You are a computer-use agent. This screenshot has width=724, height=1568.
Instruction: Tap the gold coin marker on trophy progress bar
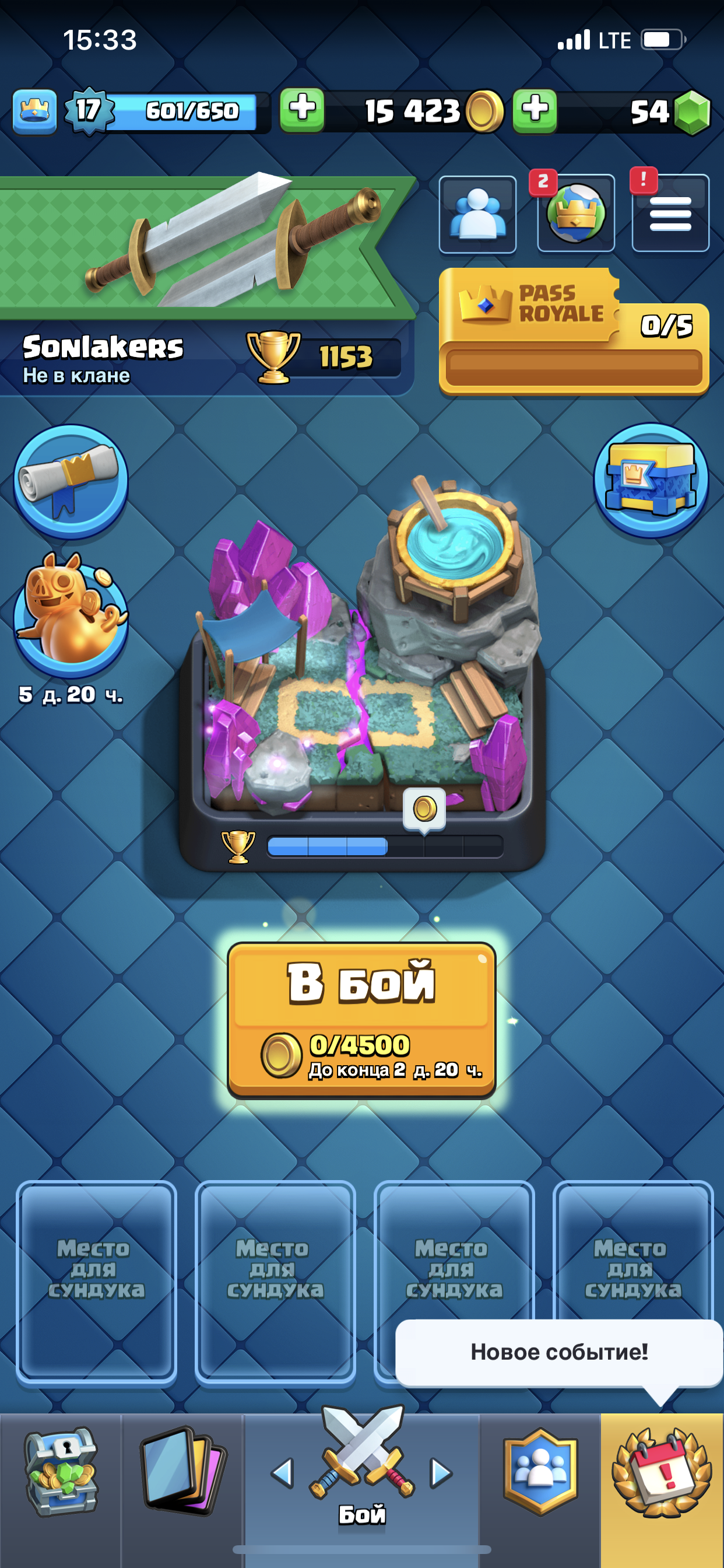(x=424, y=810)
